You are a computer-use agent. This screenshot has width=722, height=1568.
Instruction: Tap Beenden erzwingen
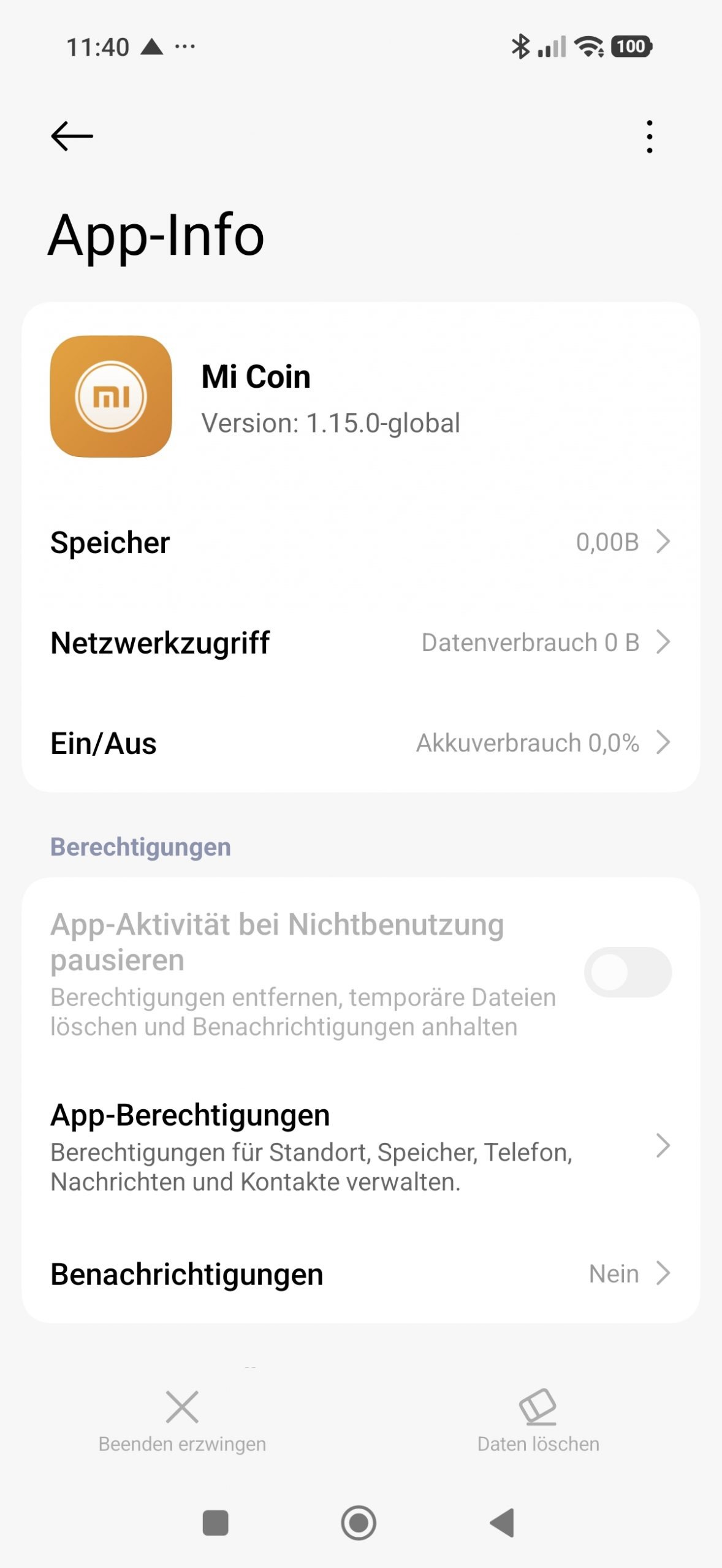coord(182,1421)
